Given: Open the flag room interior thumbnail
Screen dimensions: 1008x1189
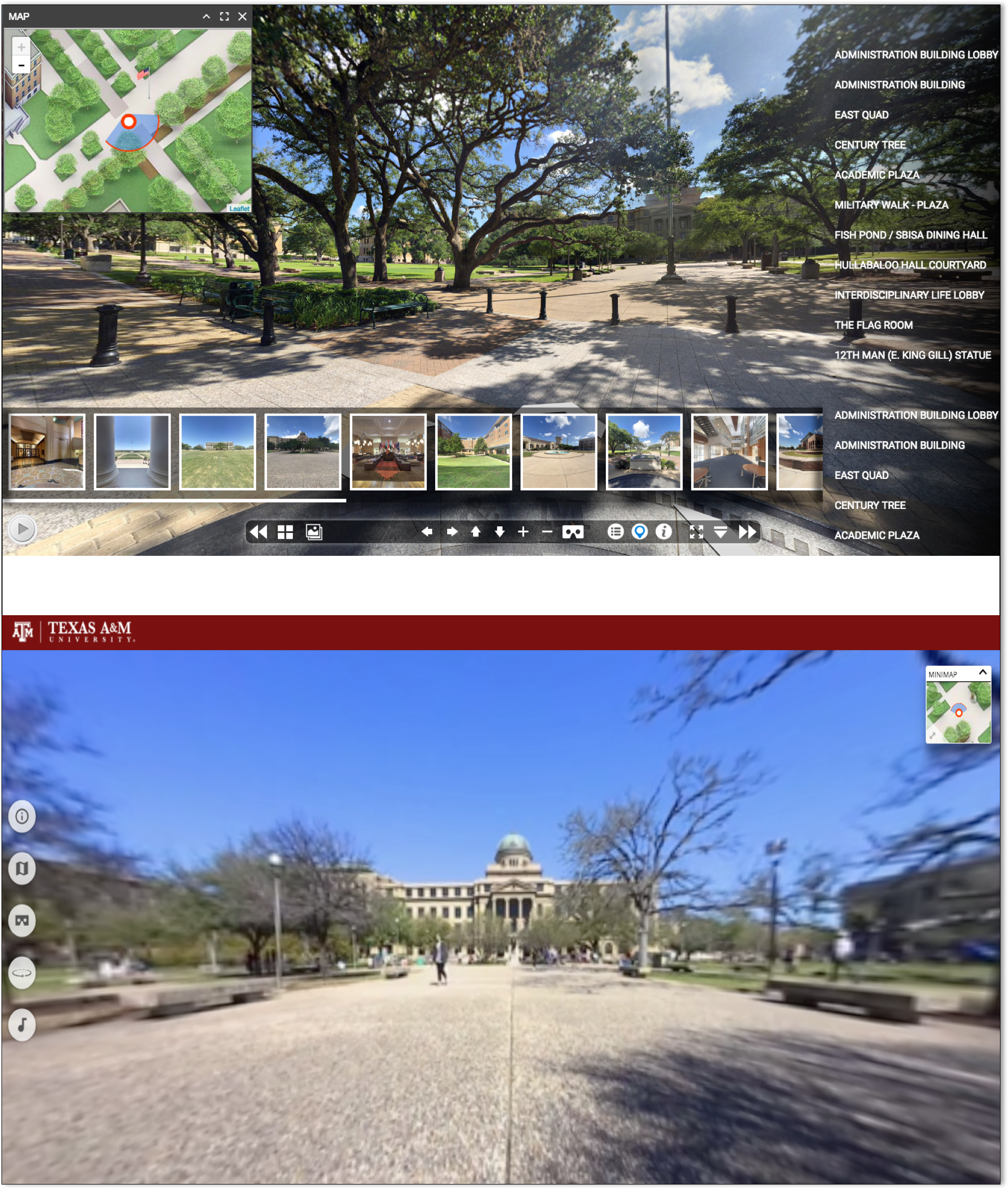Looking at the screenshot, I should 388,452.
